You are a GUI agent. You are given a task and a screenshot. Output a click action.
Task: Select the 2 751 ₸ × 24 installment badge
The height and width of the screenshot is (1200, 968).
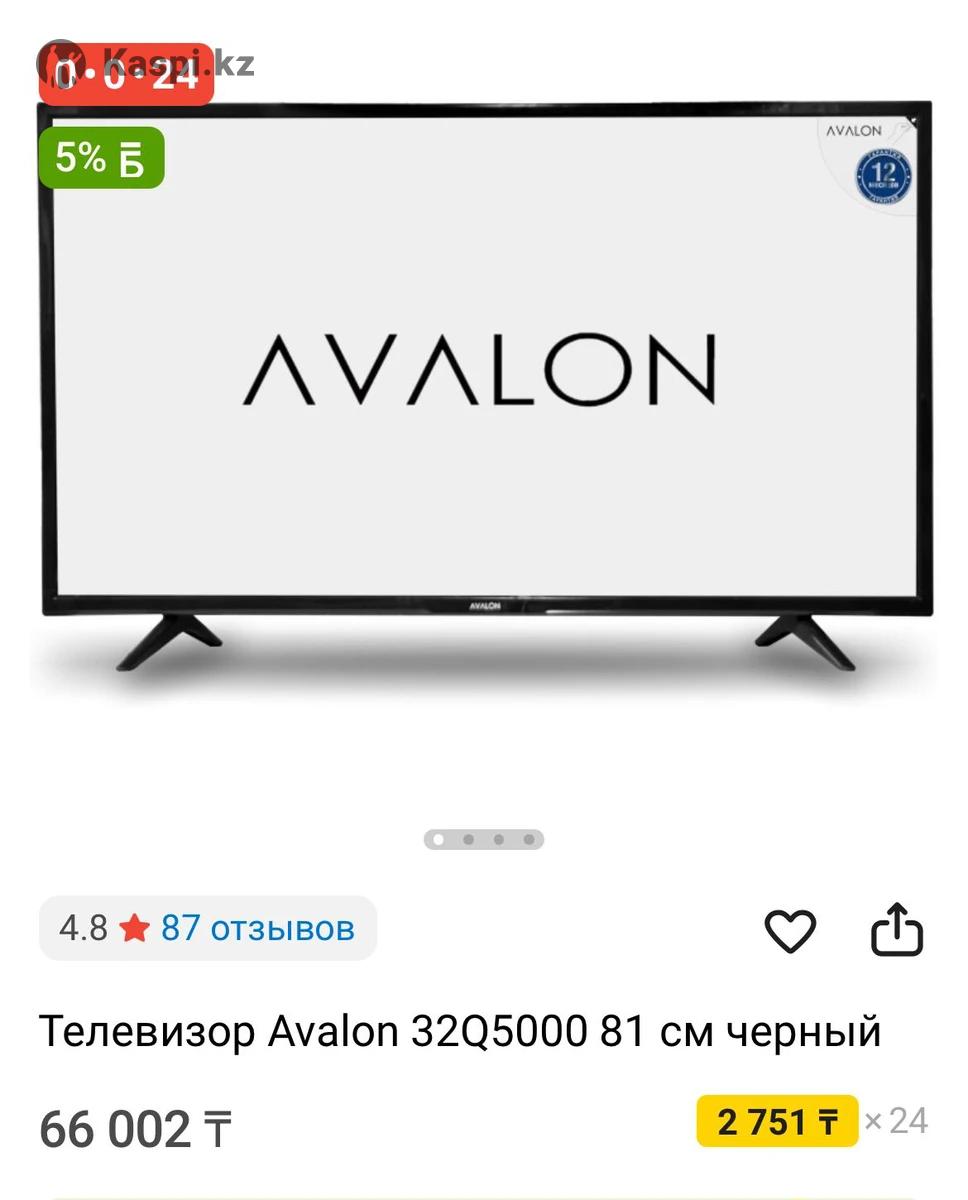777,1122
